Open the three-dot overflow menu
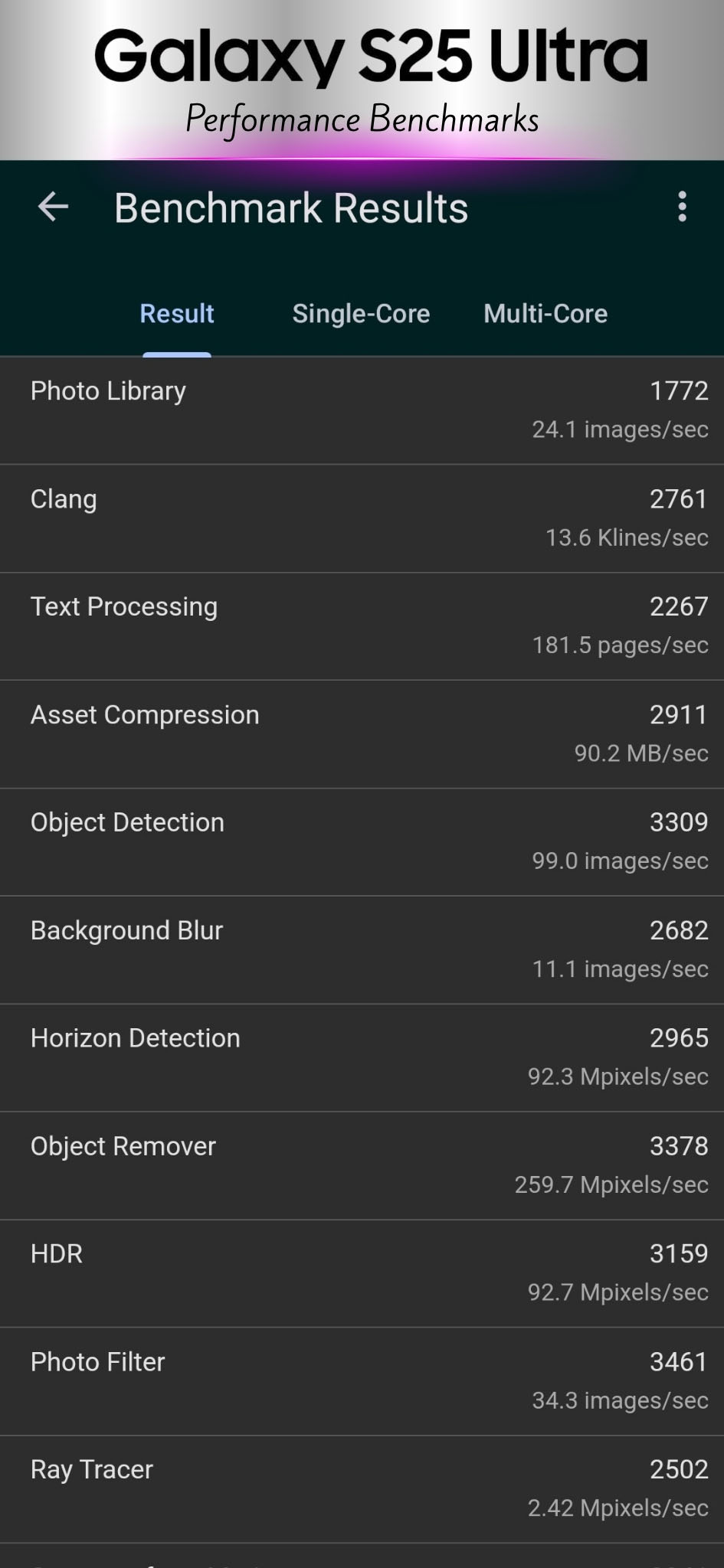The height and width of the screenshot is (1568, 724). pos(682,207)
